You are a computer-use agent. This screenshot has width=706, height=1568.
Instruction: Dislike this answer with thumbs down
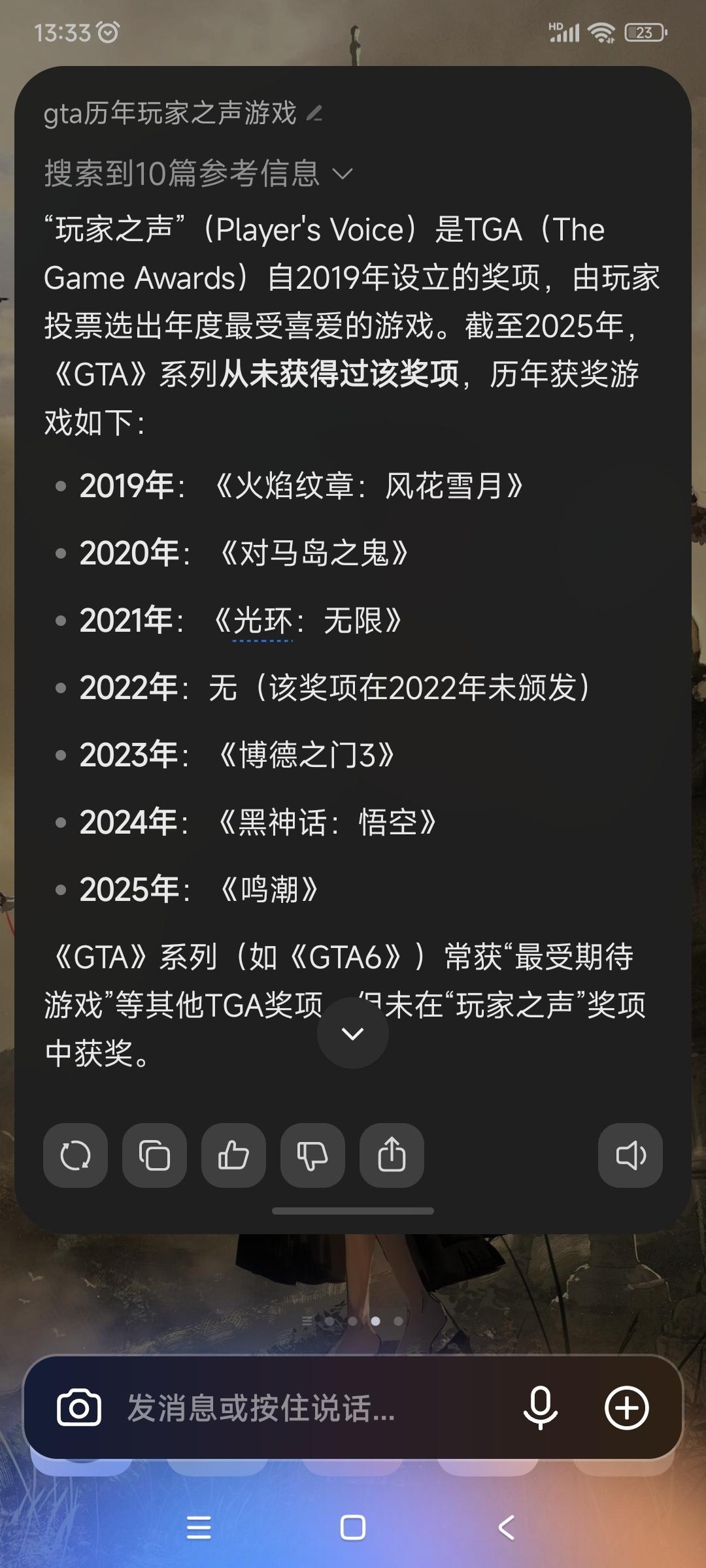pyautogui.click(x=312, y=1155)
